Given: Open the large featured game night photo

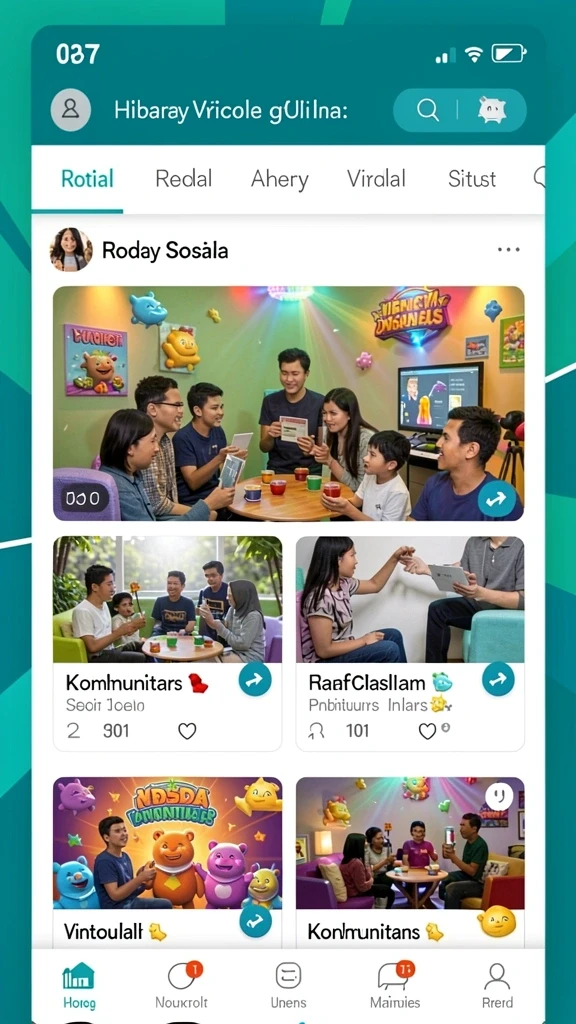Looking at the screenshot, I should coord(288,403).
